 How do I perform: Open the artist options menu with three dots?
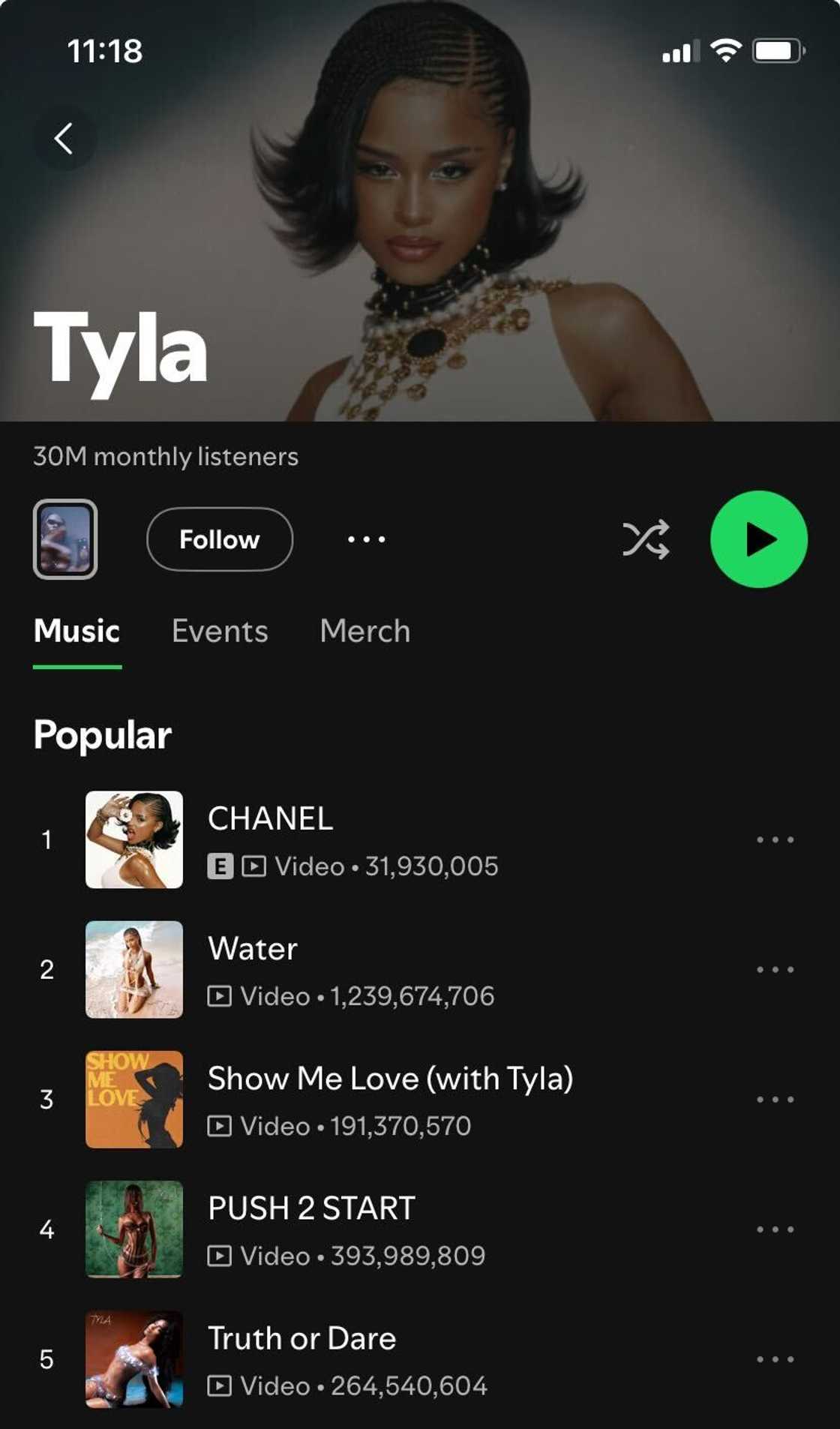point(366,539)
